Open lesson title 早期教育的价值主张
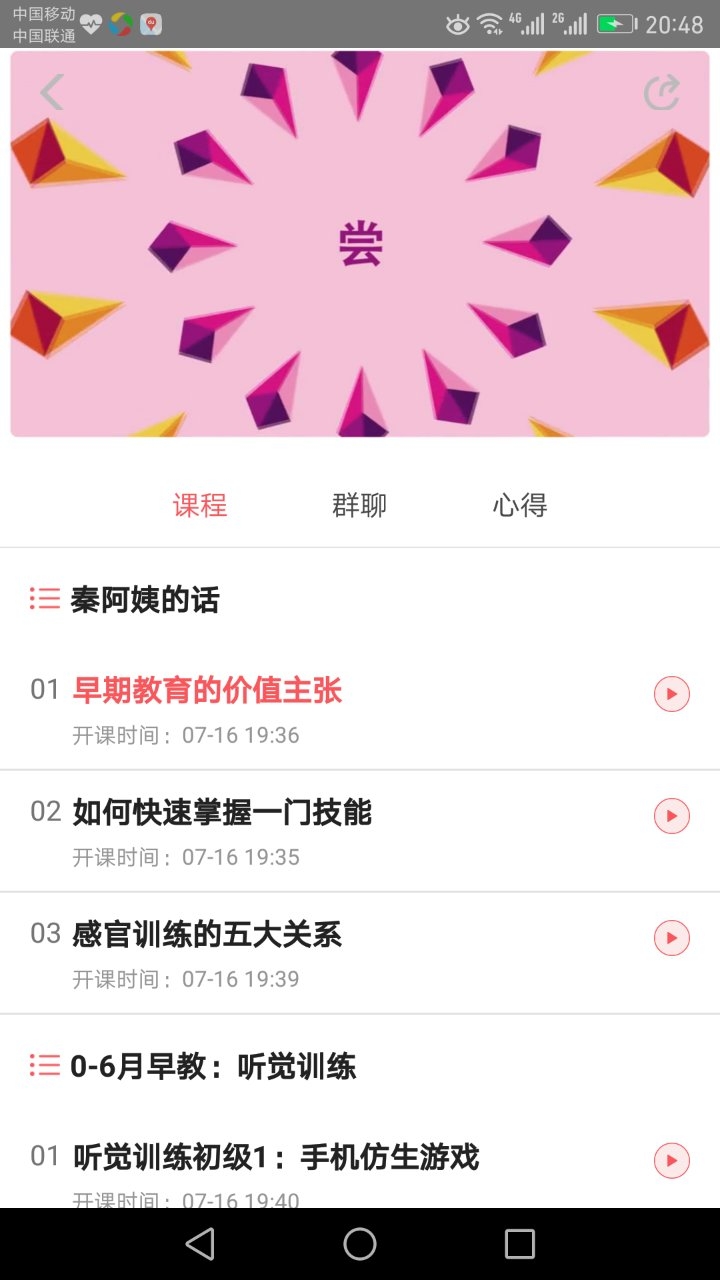 click(x=205, y=690)
